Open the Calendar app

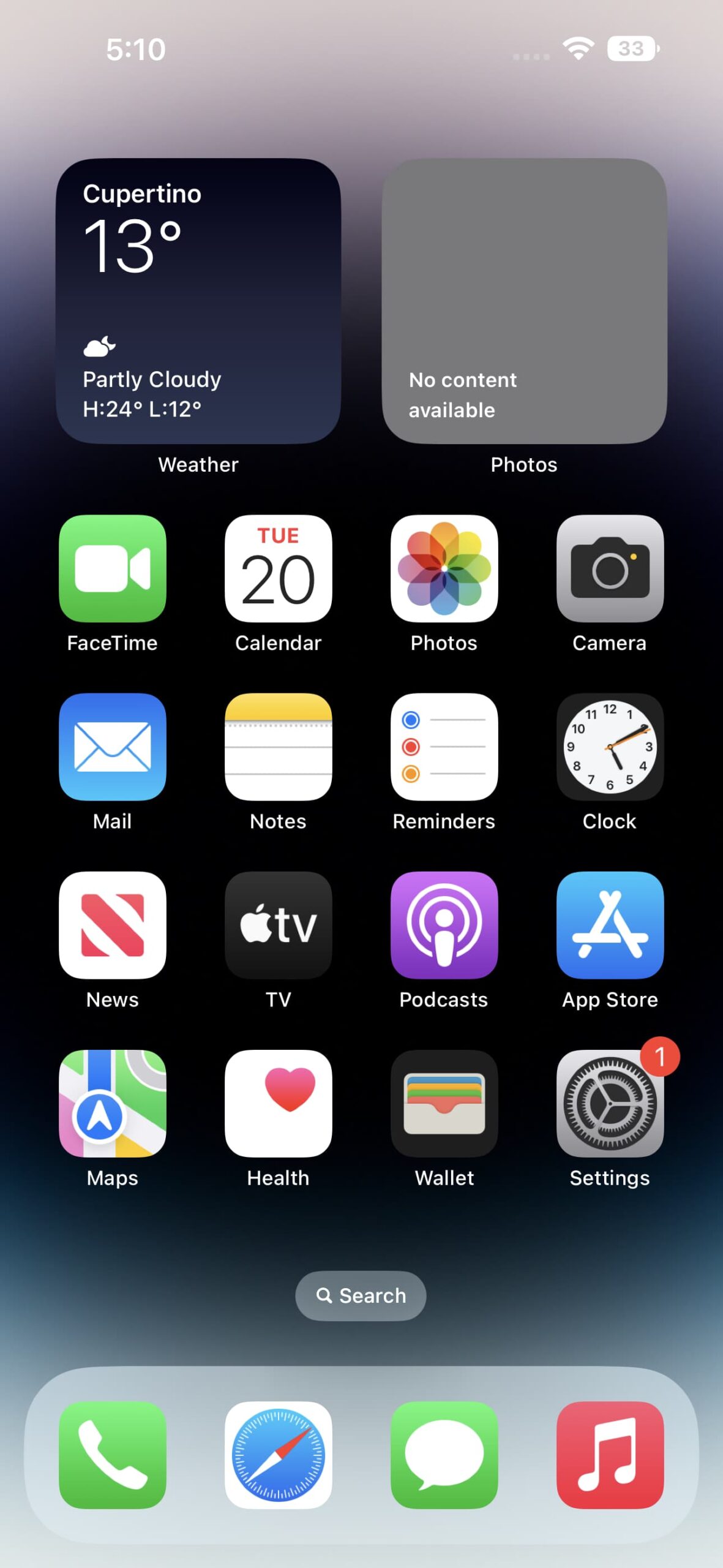point(279,568)
